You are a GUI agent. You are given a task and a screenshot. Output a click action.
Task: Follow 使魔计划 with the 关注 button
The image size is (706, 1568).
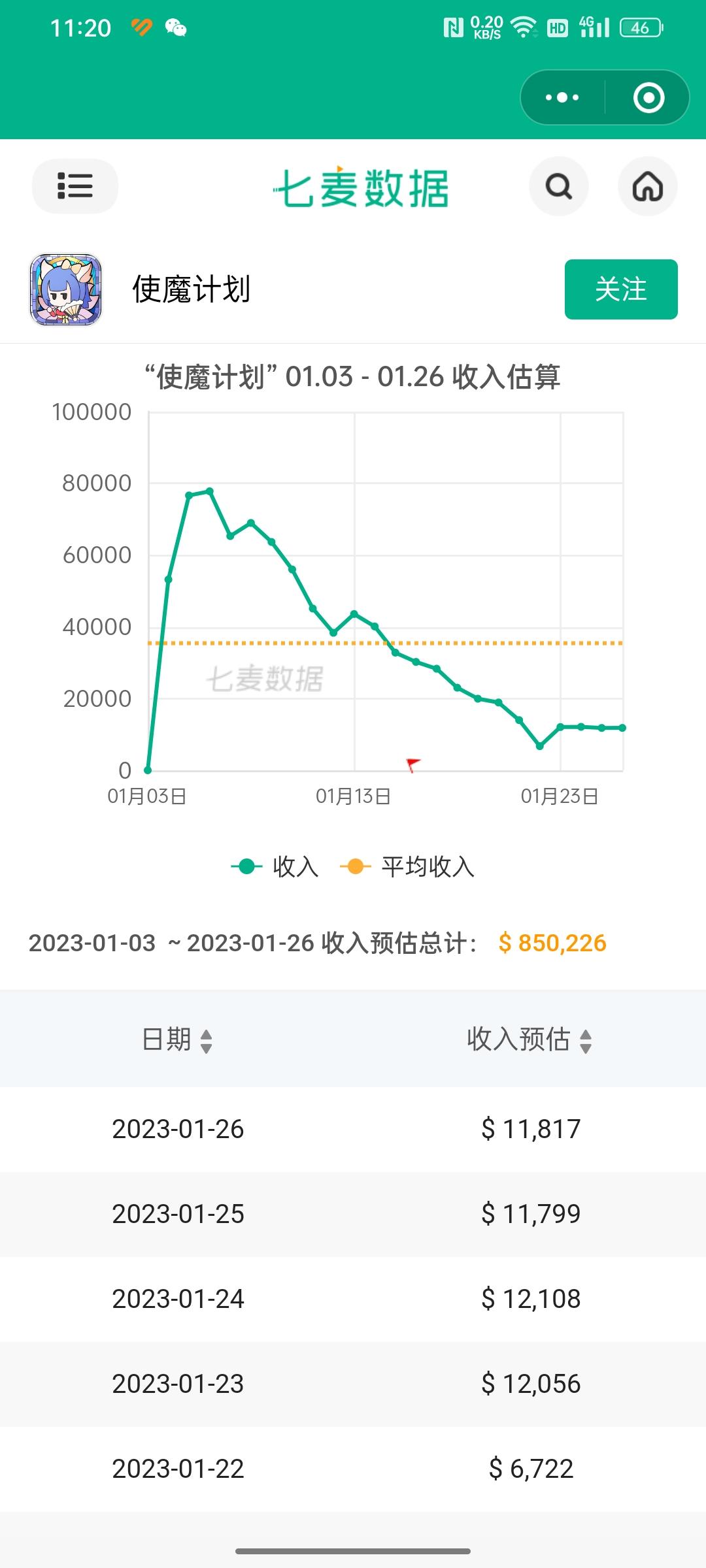(620, 289)
